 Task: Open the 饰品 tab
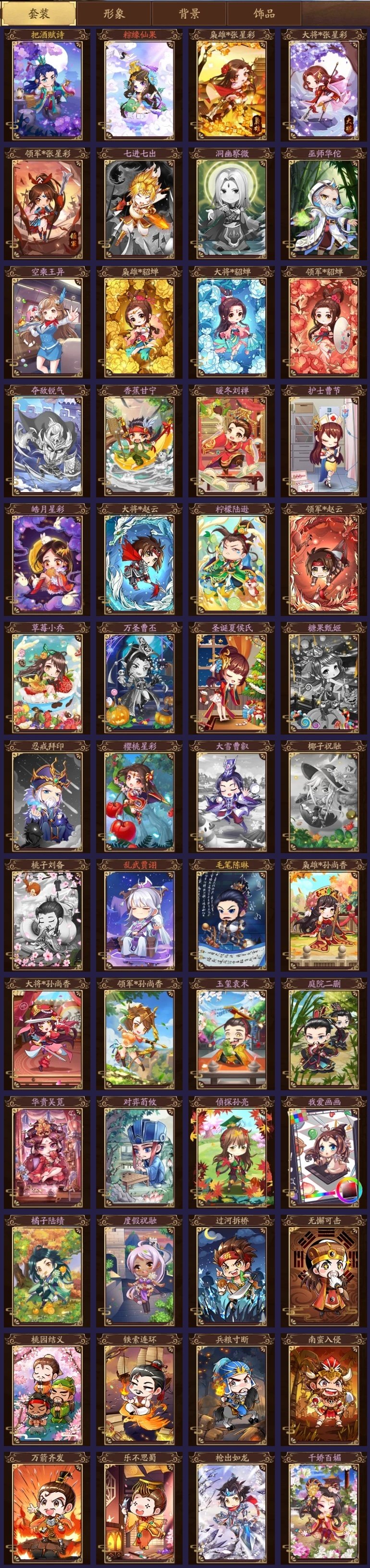(264, 13)
